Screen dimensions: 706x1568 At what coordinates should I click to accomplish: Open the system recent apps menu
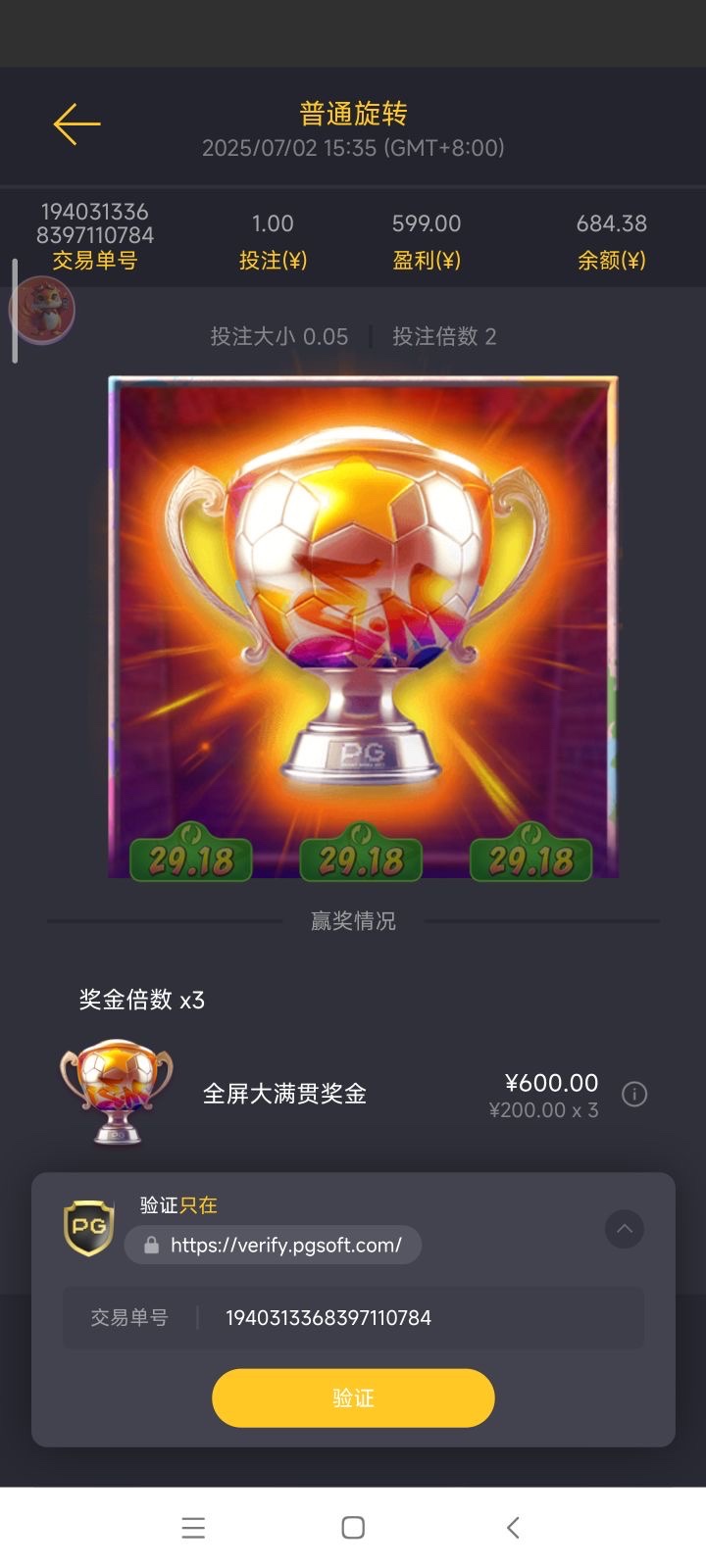pos(193,1528)
